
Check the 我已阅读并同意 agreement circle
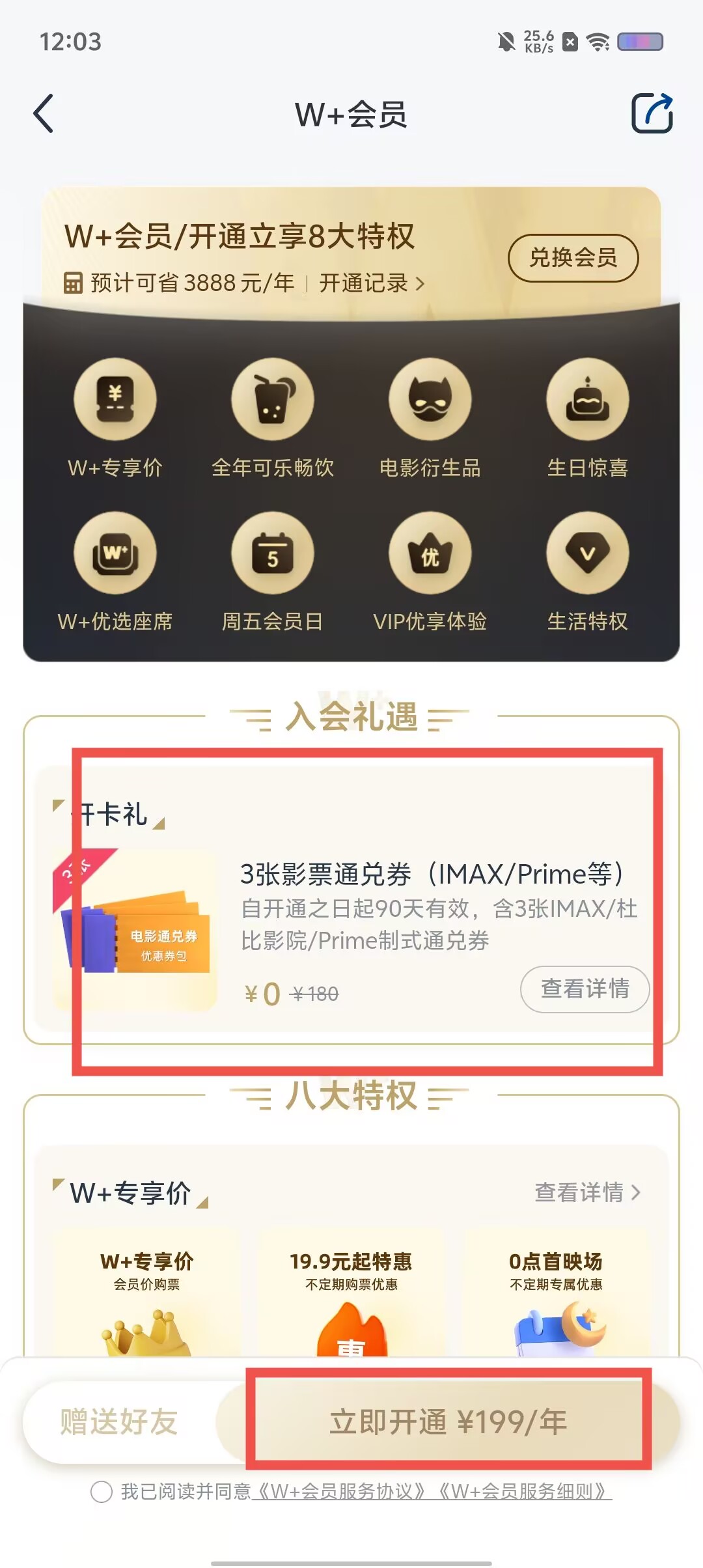(x=102, y=1491)
